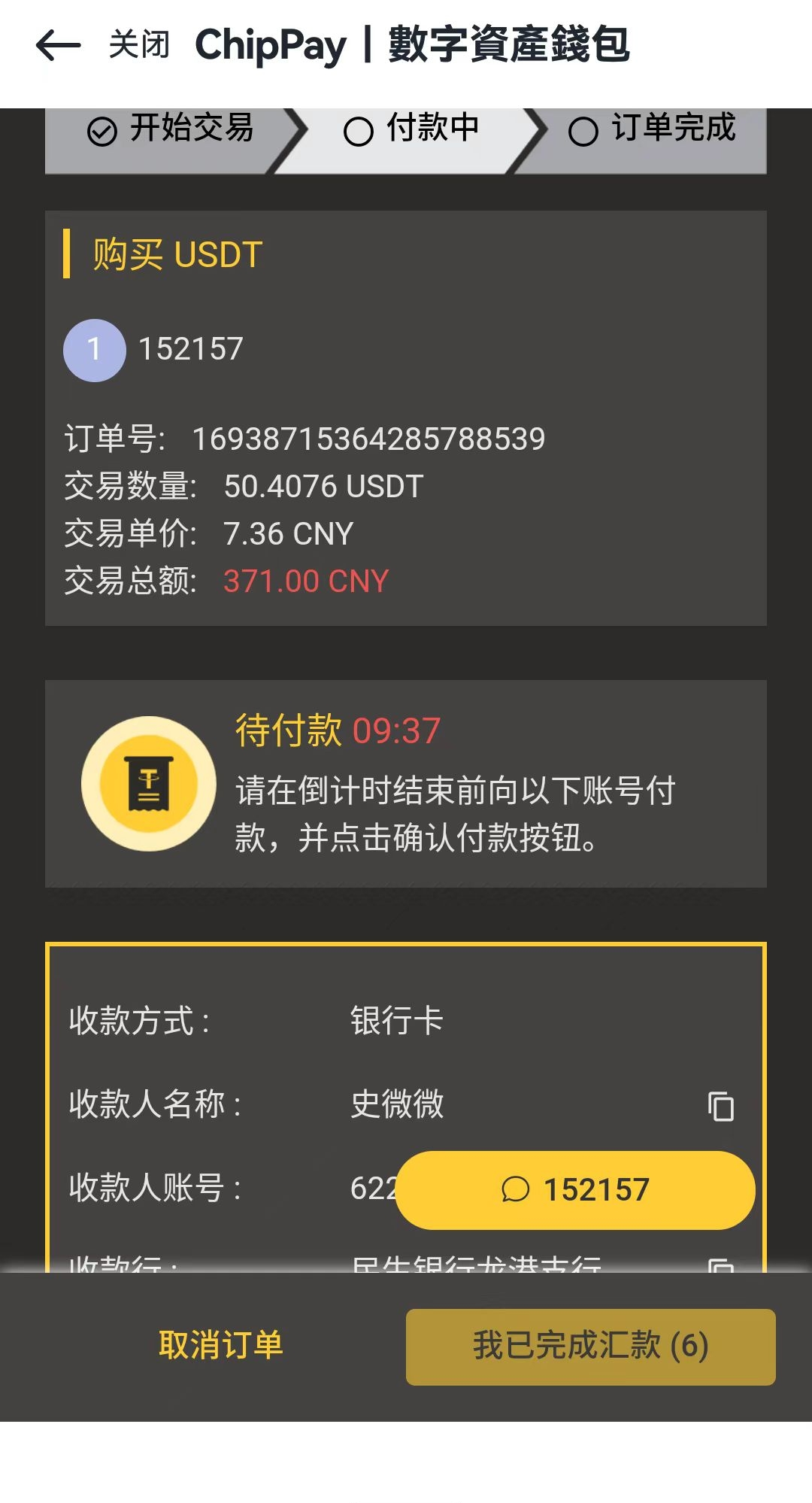Open chat with merchant 152157
812x1503 pixels.
pos(575,1190)
